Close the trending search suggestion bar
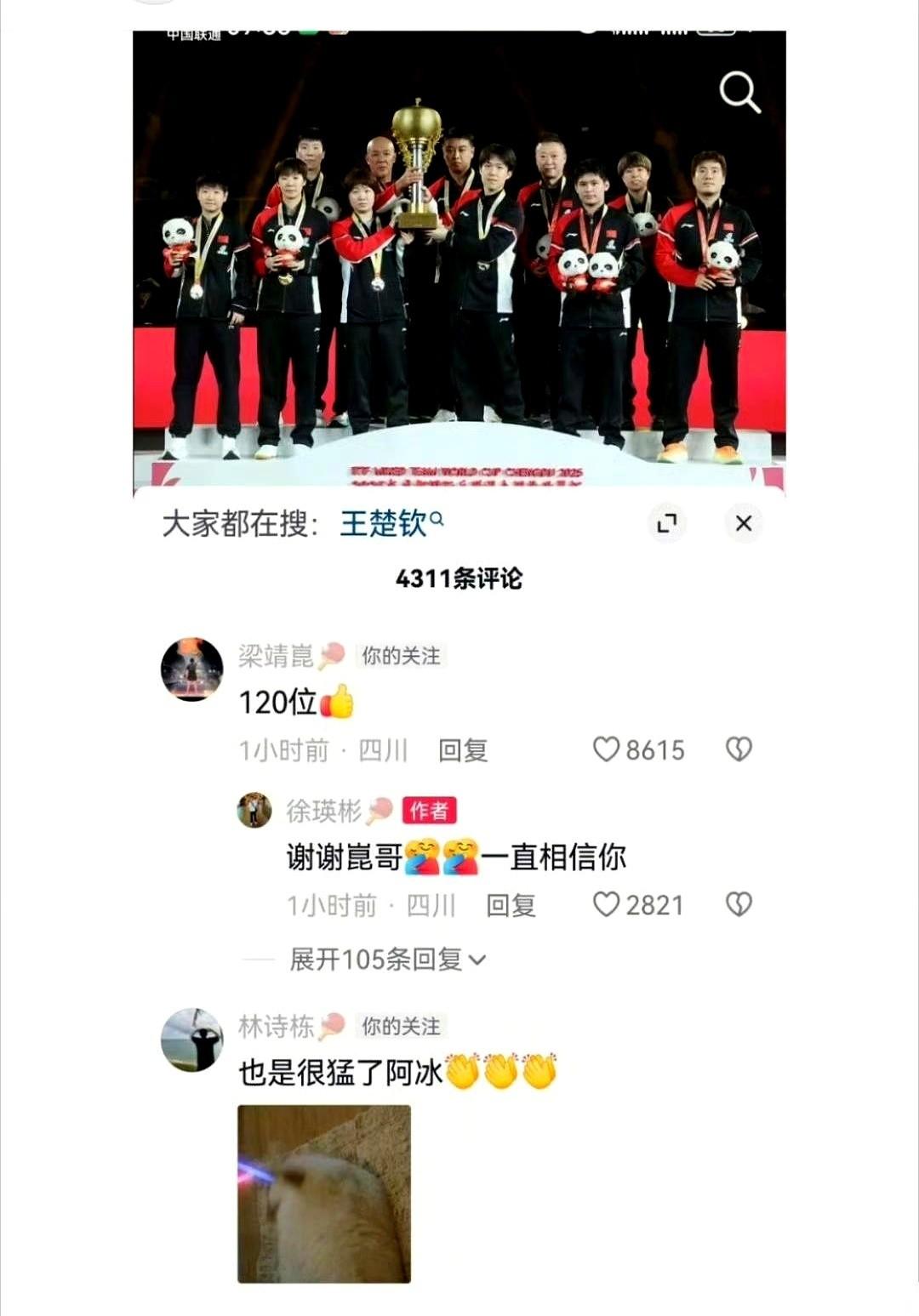The image size is (919, 1316). pyautogui.click(x=743, y=522)
